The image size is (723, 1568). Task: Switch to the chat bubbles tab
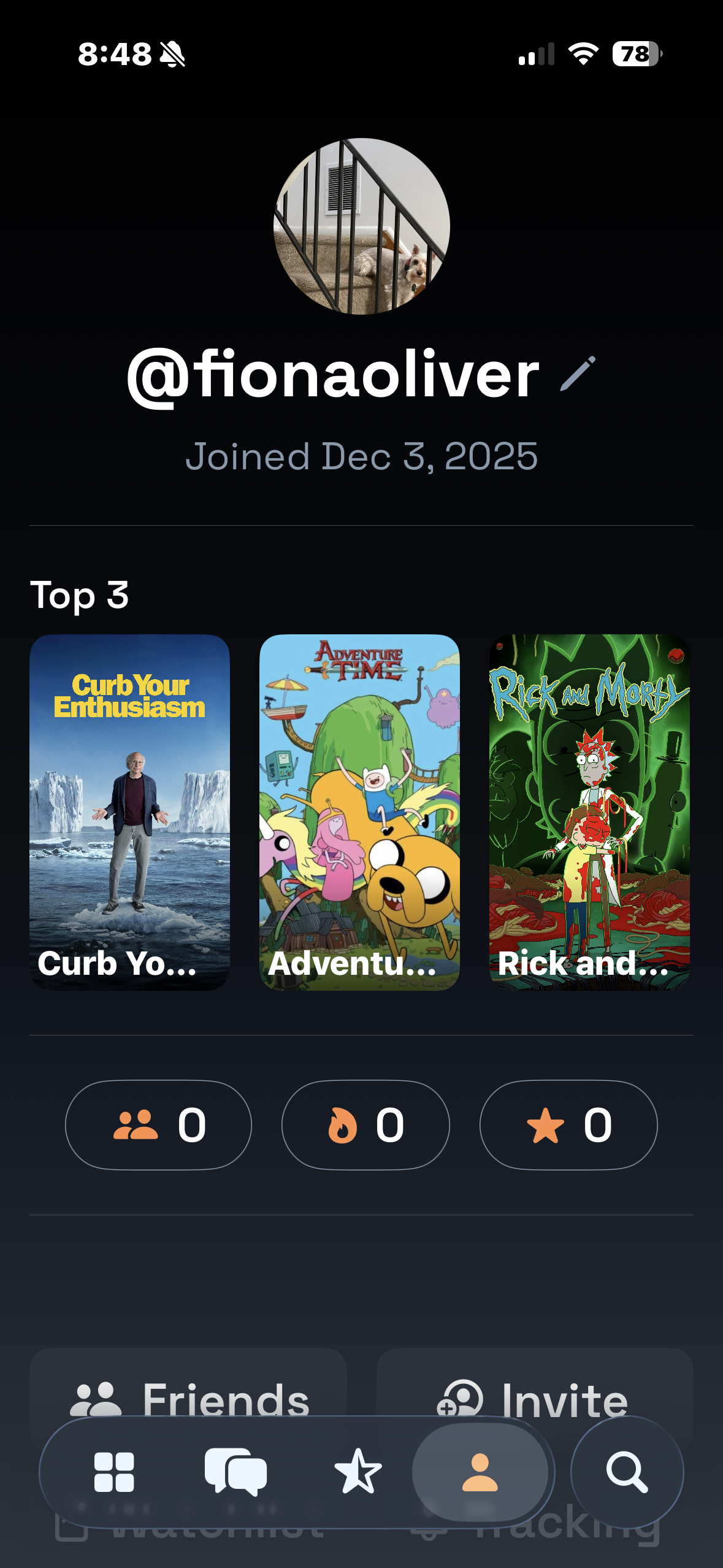point(235,1472)
